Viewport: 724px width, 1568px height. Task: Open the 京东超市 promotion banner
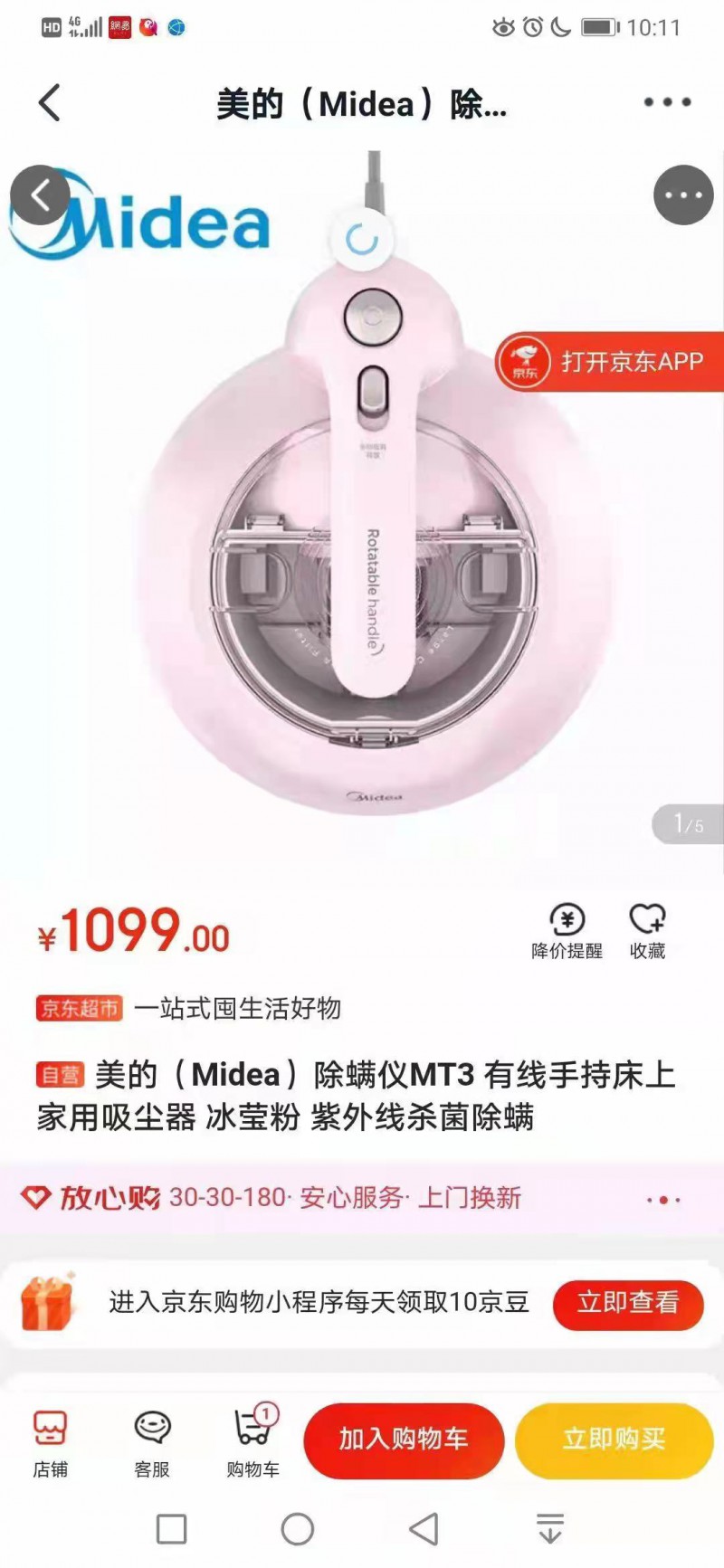point(190,1008)
